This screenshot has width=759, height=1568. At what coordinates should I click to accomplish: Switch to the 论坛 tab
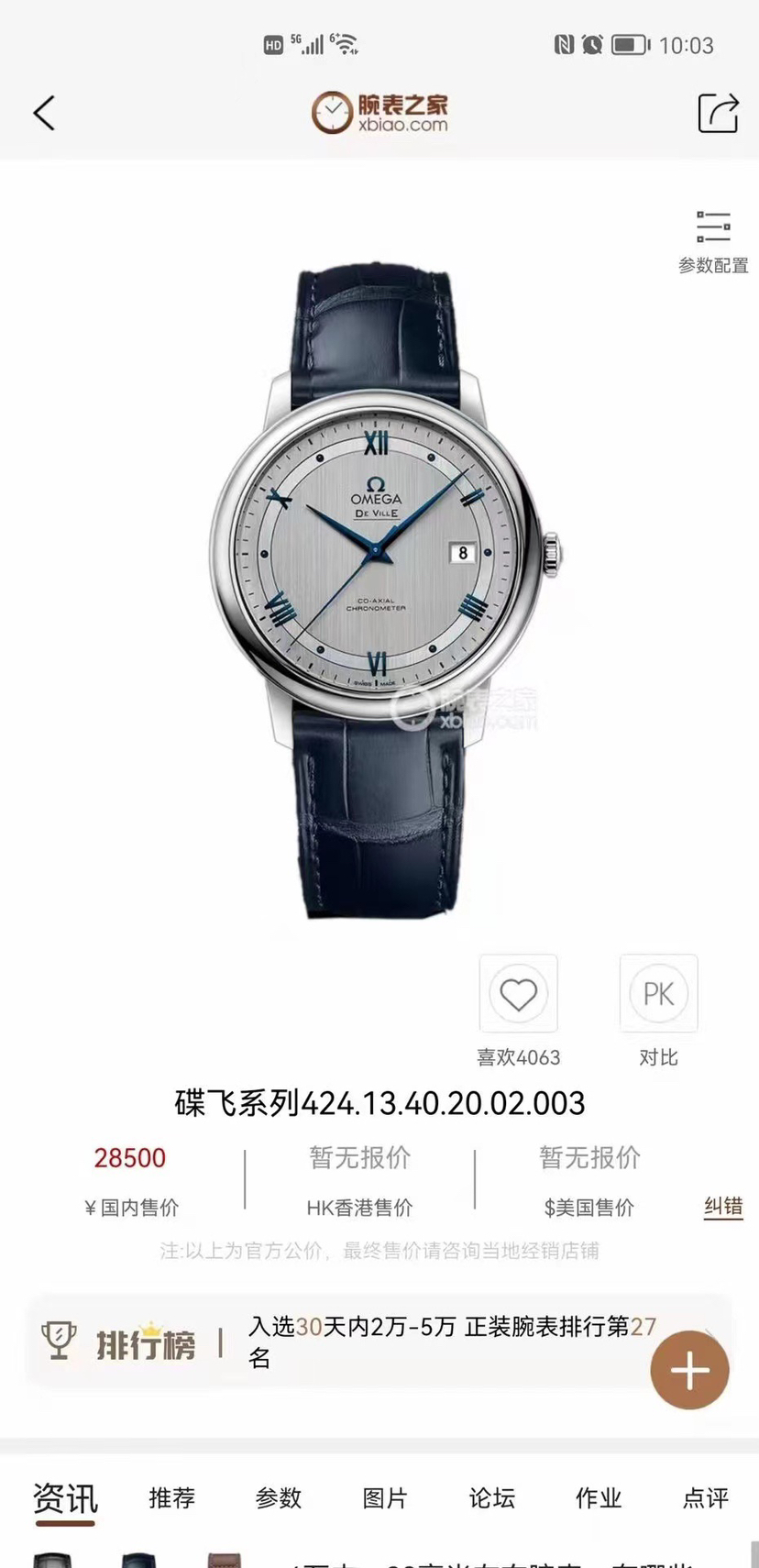pos(492,1498)
